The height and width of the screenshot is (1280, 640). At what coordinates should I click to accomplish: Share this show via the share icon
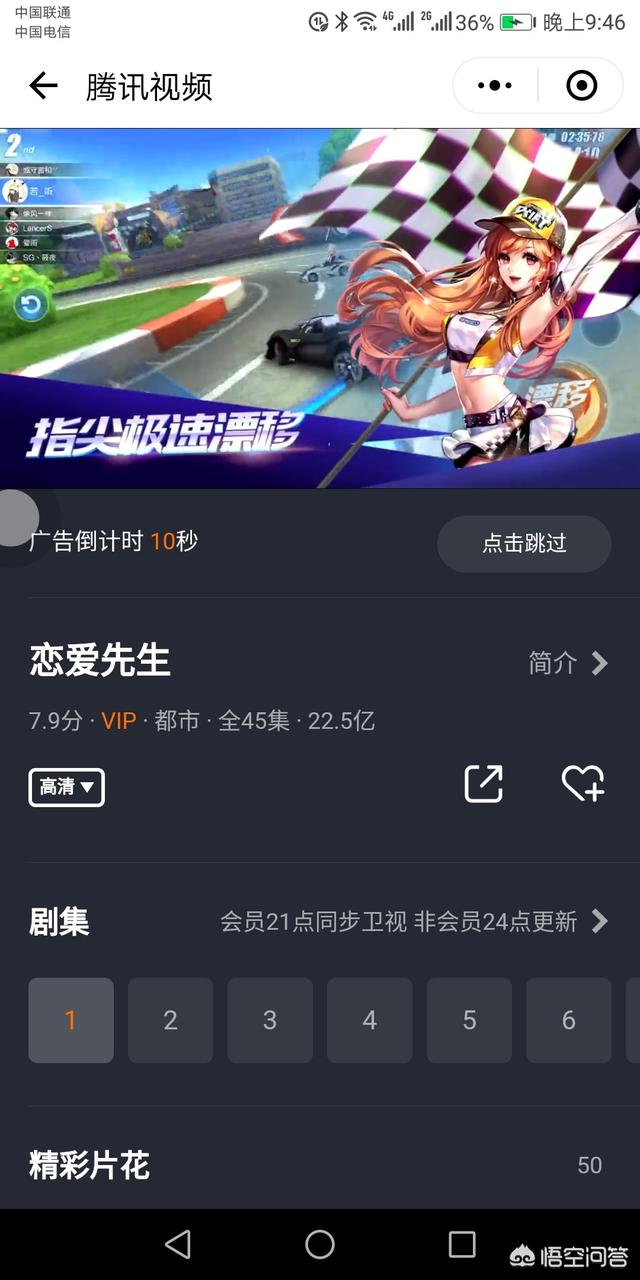(484, 783)
